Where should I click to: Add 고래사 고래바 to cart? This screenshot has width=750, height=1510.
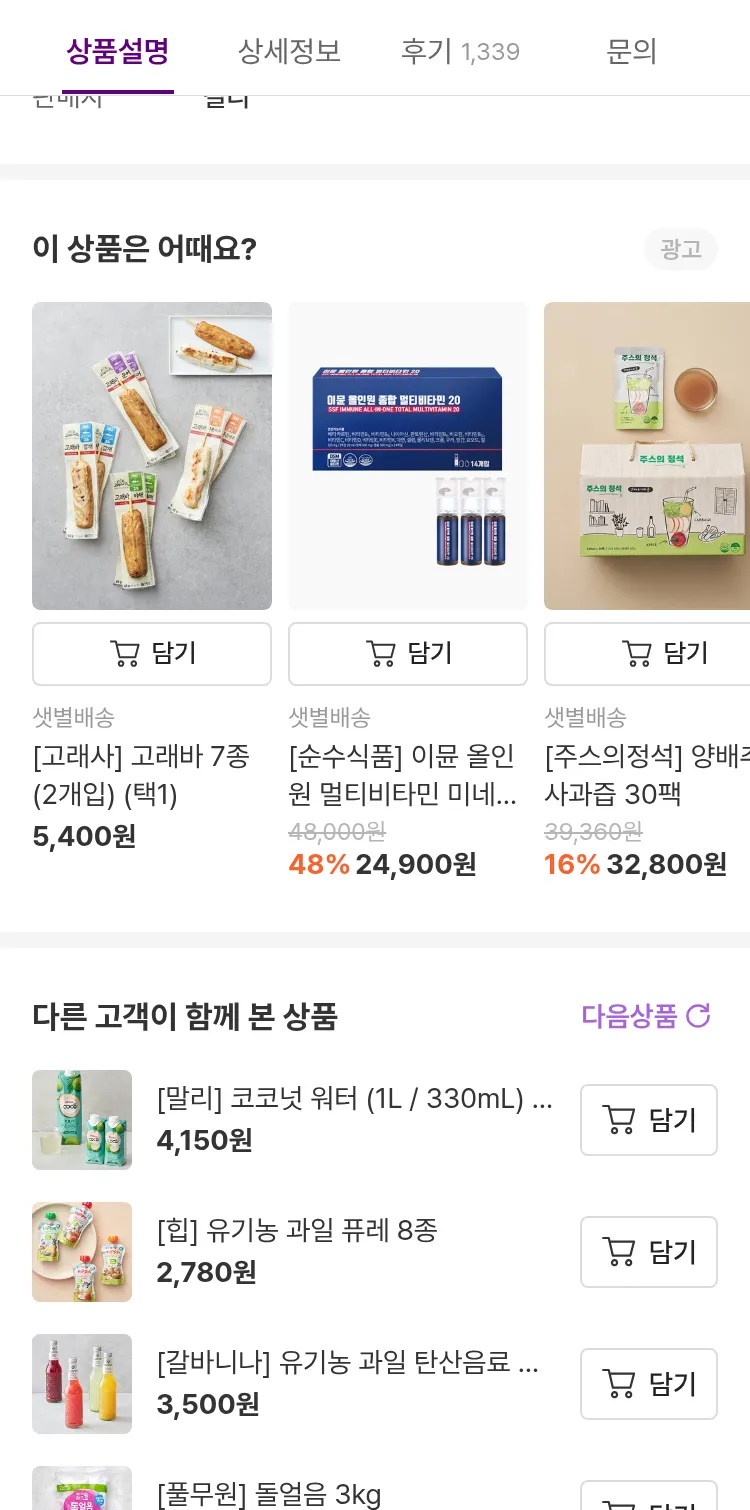pyautogui.click(x=152, y=654)
